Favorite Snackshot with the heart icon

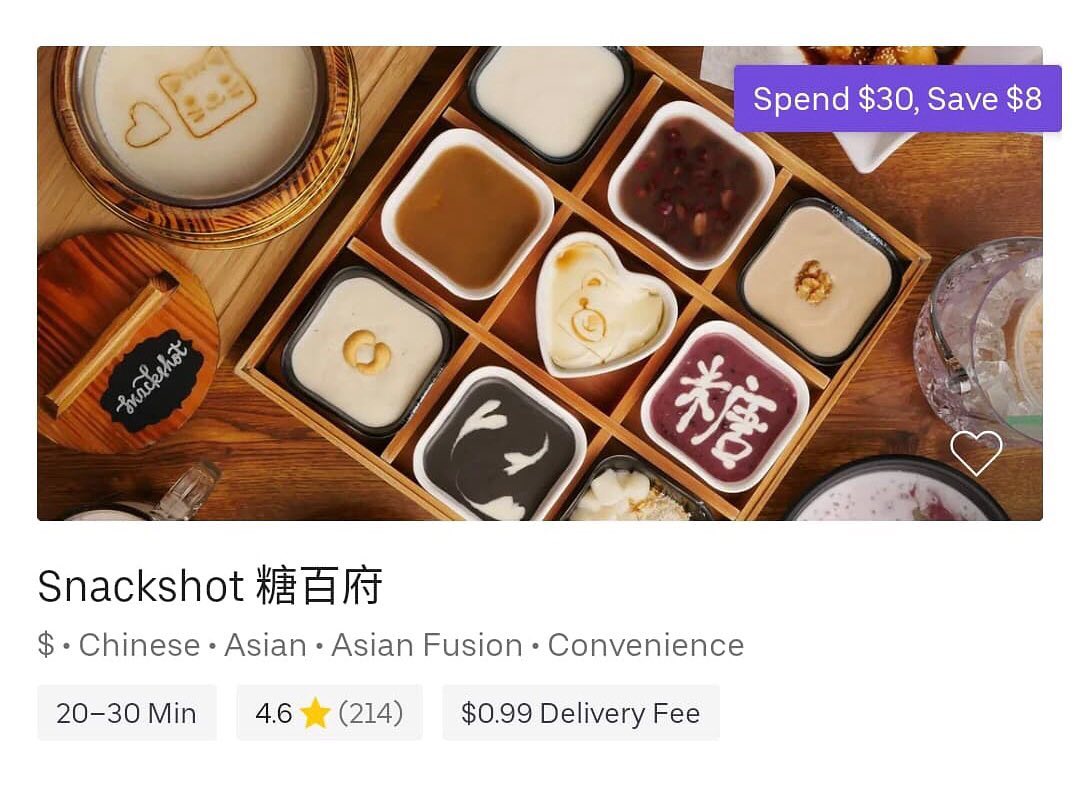tap(976, 453)
